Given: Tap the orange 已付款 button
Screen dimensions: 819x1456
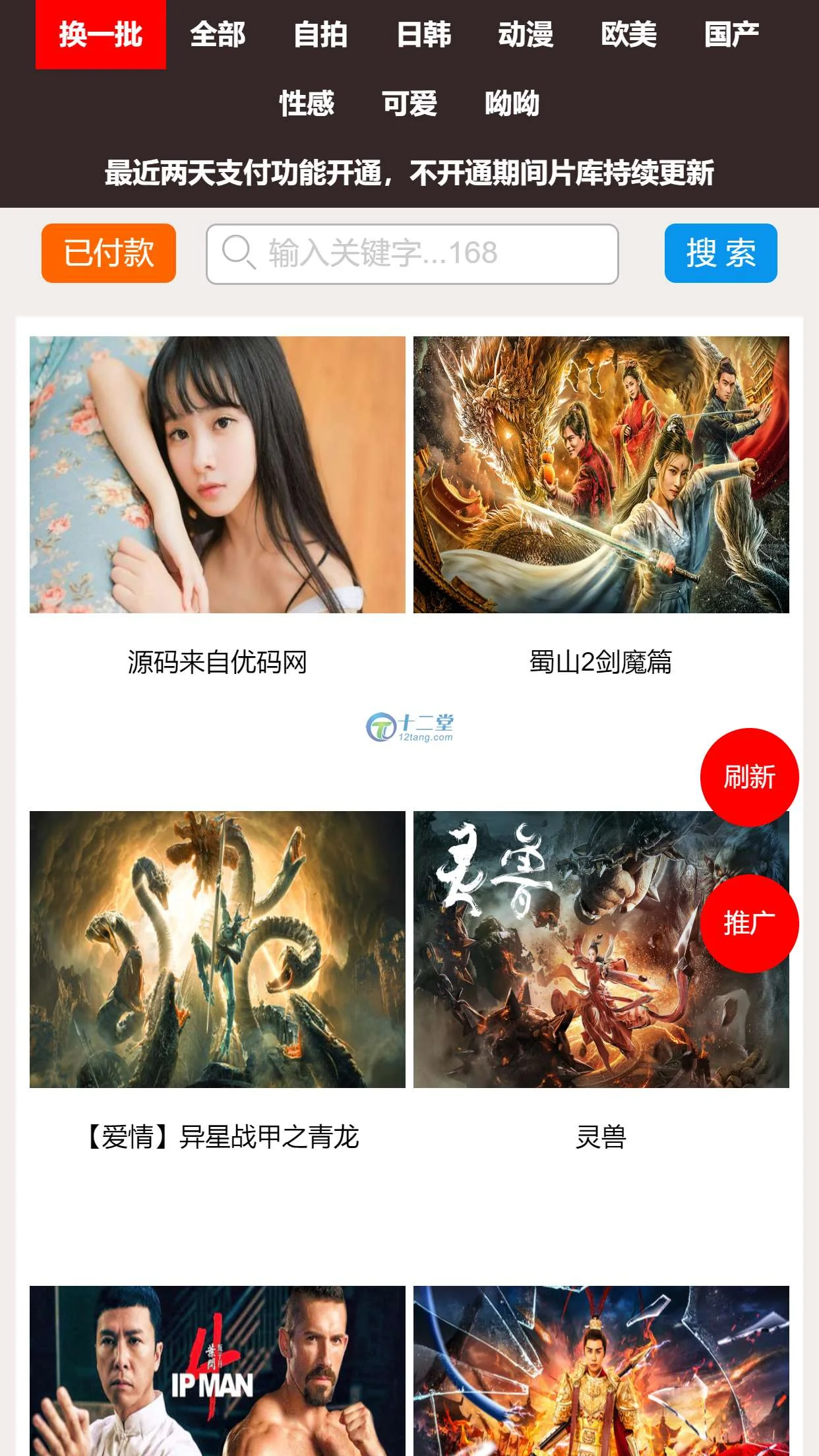Looking at the screenshot, I should coord(109,253).
